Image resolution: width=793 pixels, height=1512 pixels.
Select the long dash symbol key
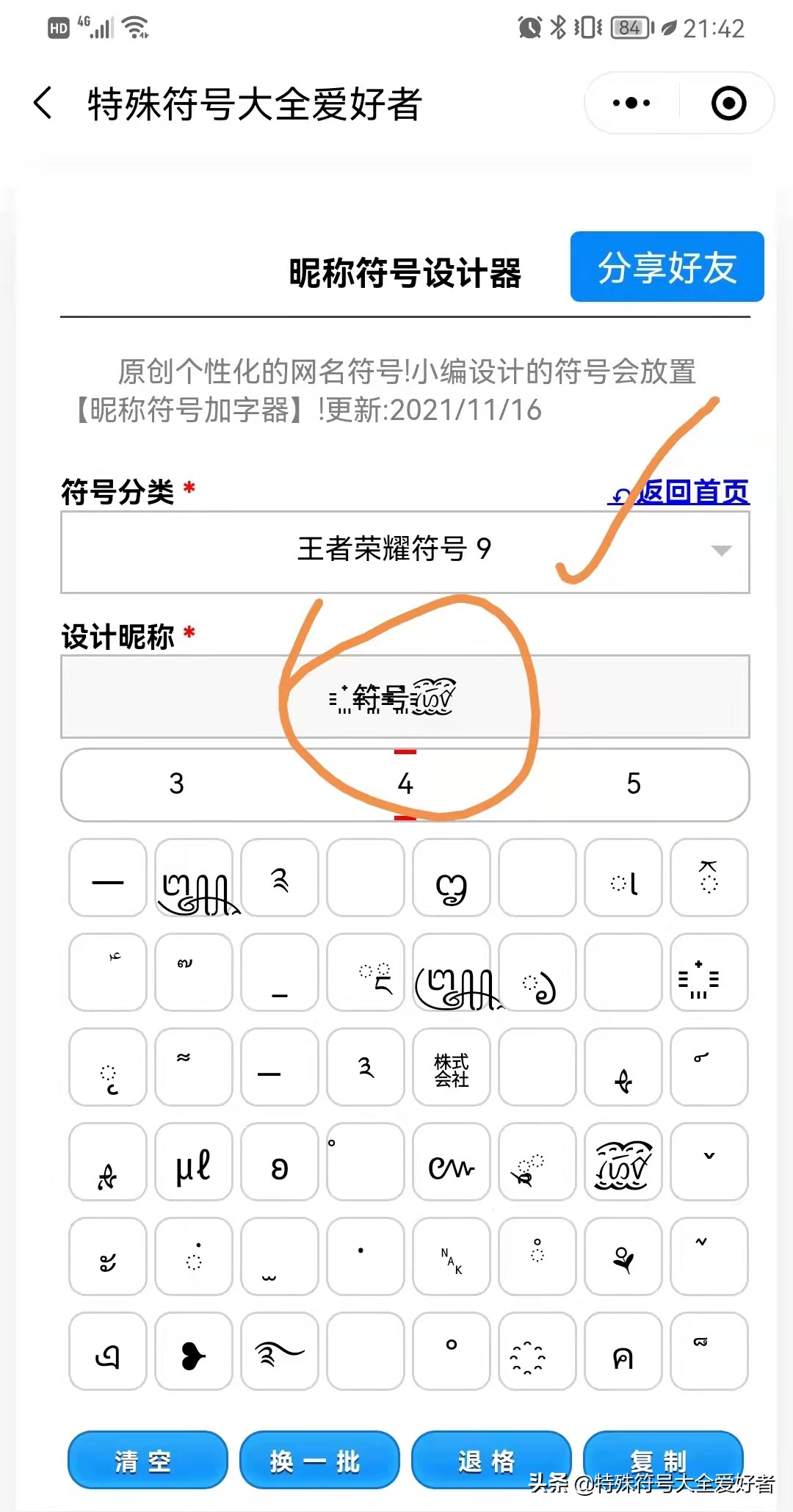106,878
